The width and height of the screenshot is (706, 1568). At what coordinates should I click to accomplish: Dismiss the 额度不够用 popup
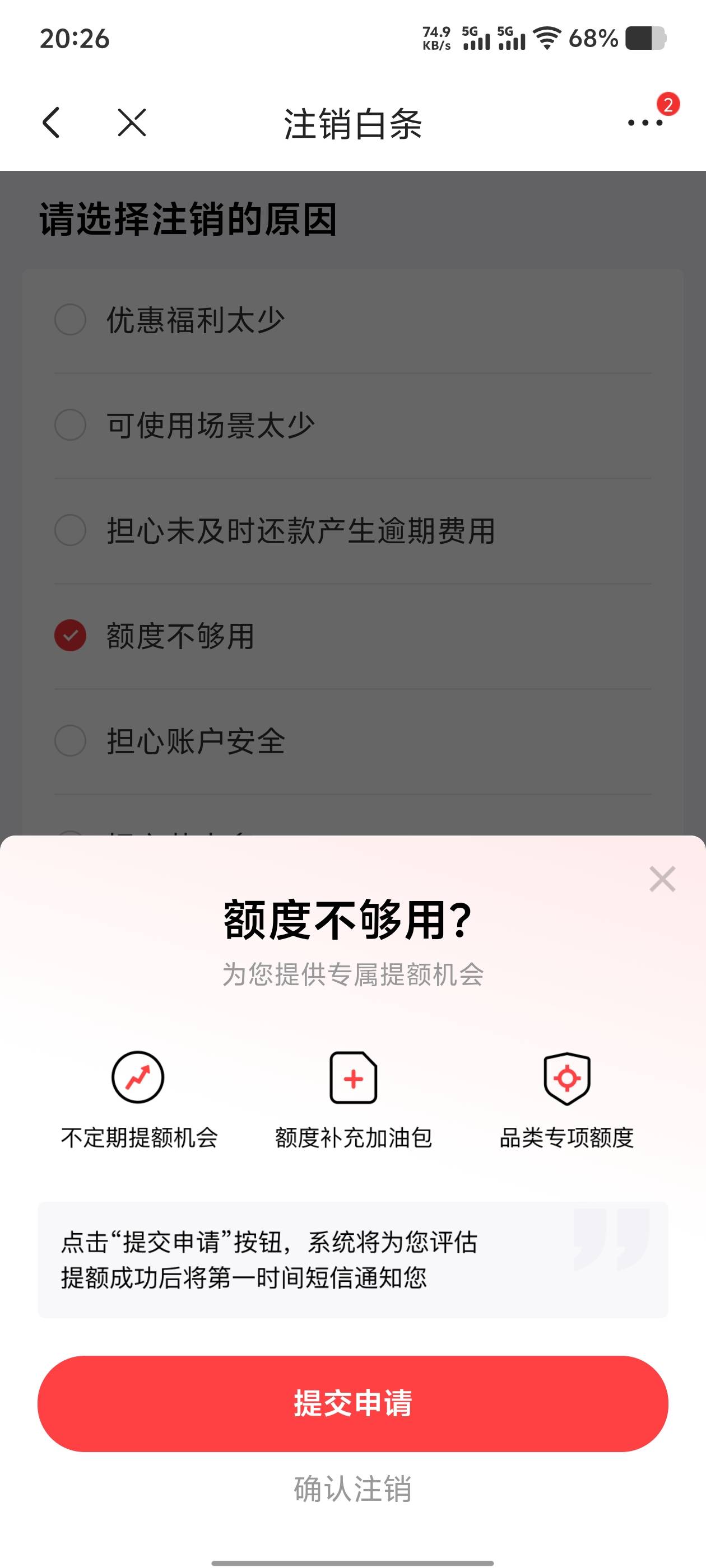662,879
